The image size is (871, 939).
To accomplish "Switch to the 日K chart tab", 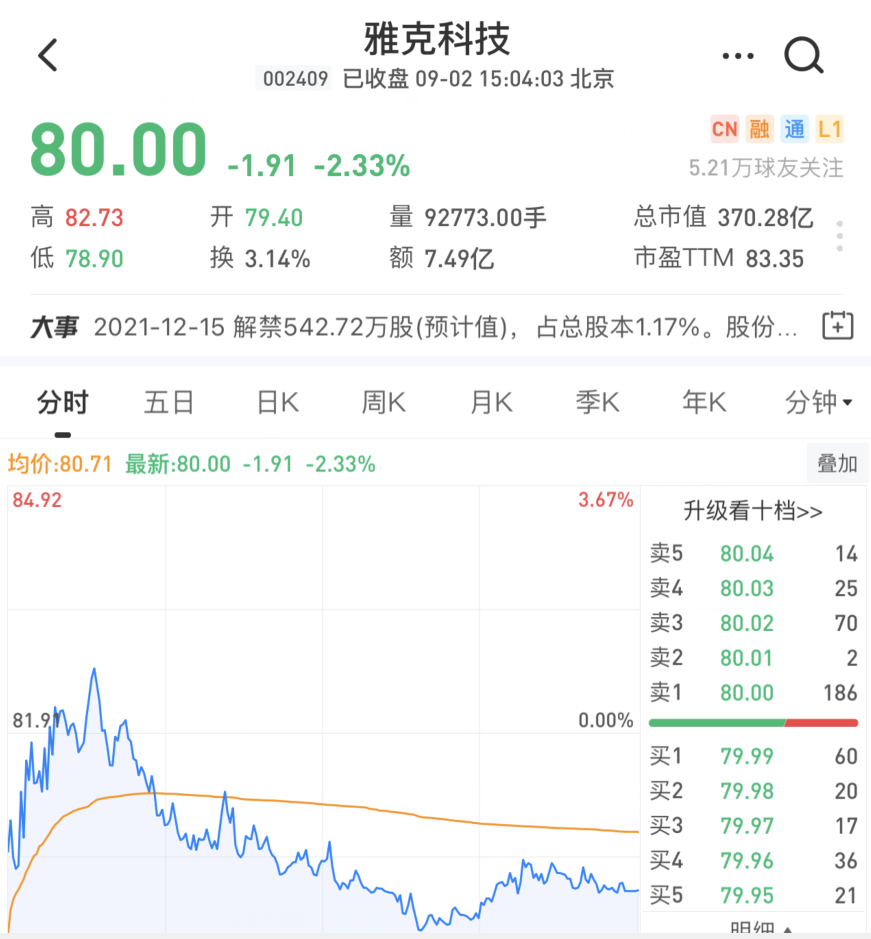I will (x=277, y=402).
